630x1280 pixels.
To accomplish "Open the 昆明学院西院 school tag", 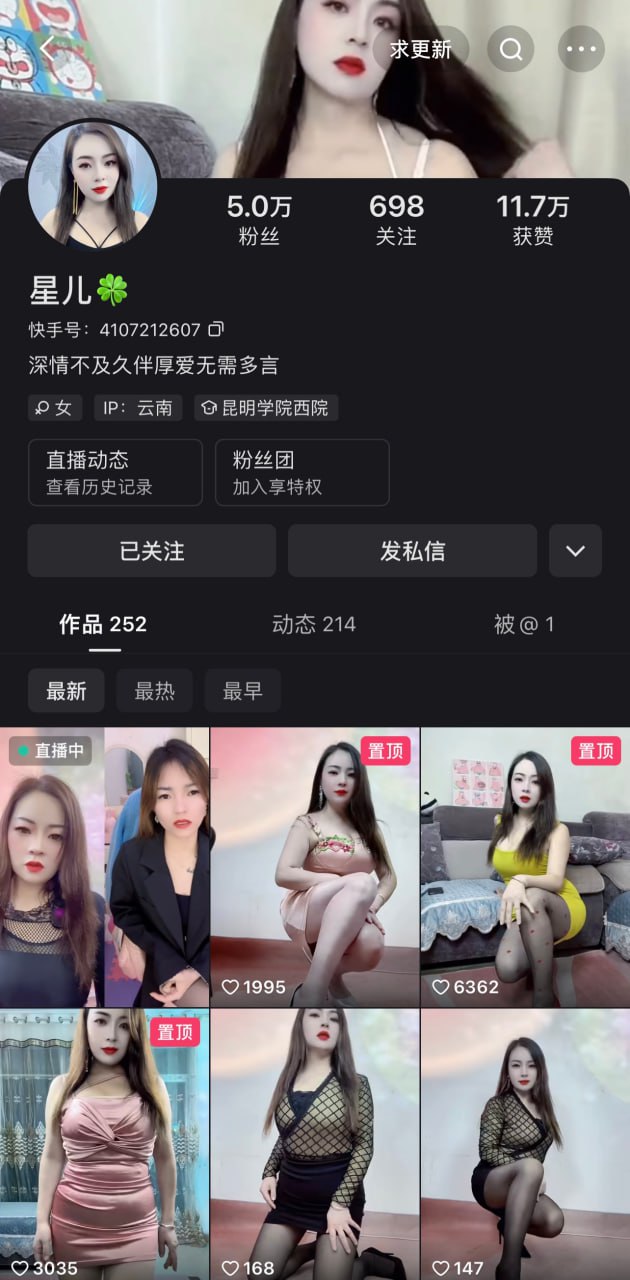I will (x=265, y=407).
